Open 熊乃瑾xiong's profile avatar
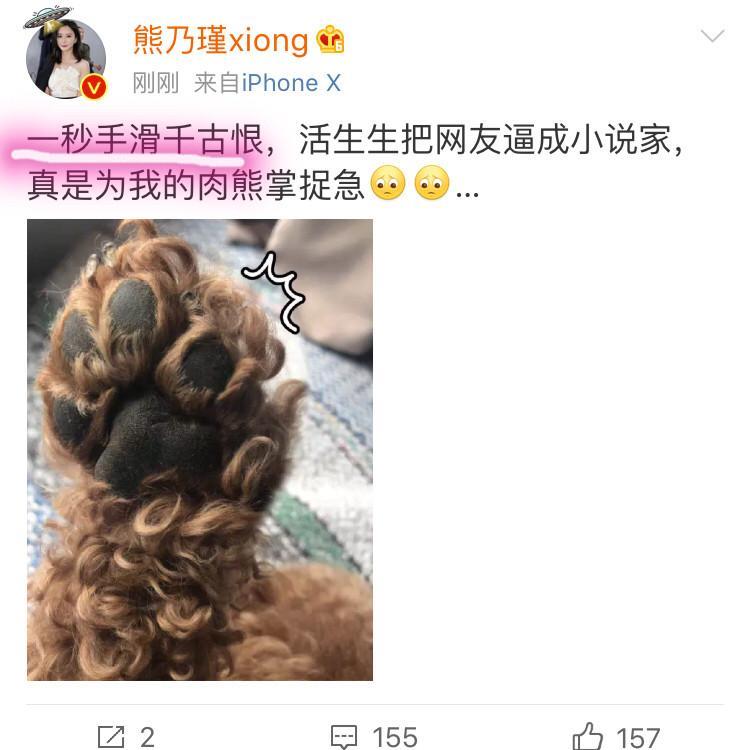This screenshot has height=750, width=750. click(x=64, y=58)
